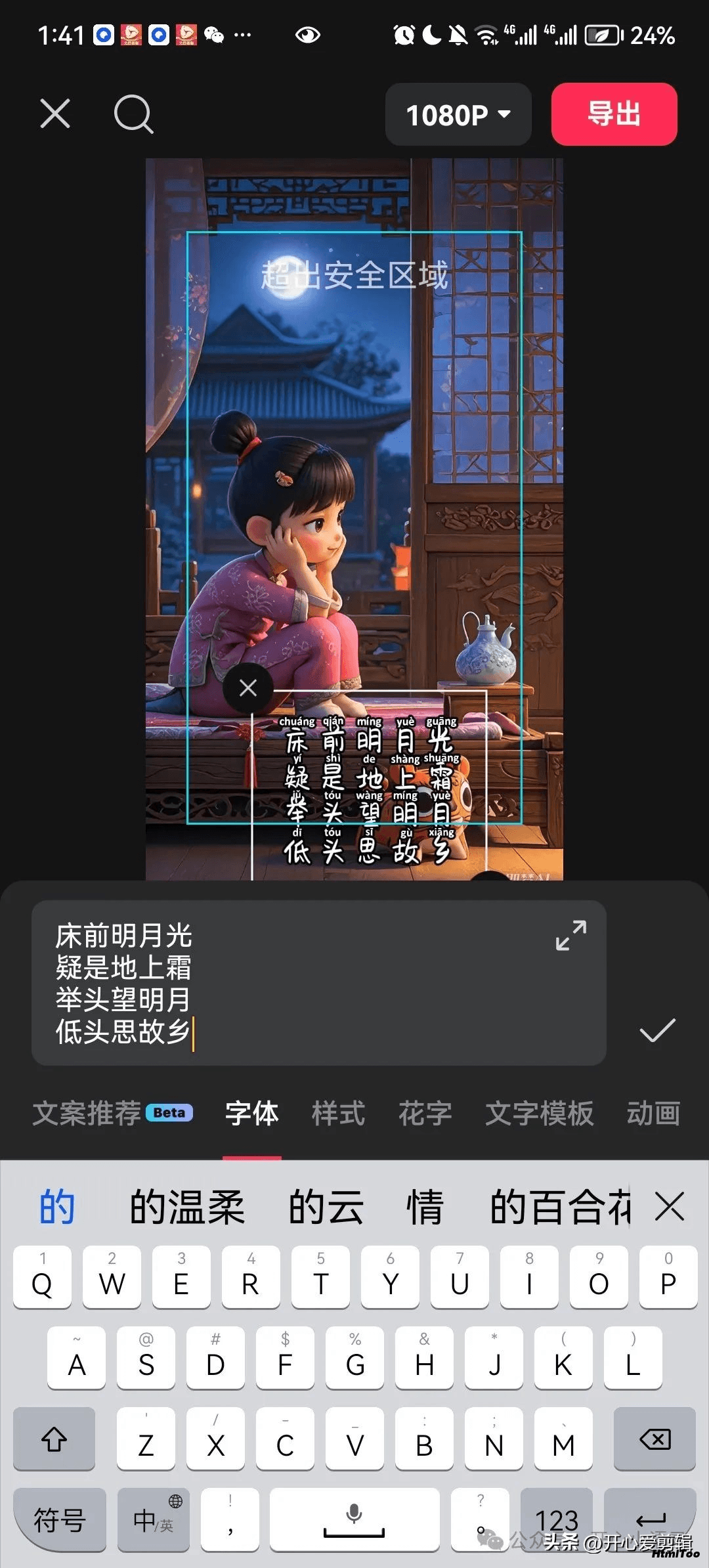Toggle the 中/英 language key

154,1519
